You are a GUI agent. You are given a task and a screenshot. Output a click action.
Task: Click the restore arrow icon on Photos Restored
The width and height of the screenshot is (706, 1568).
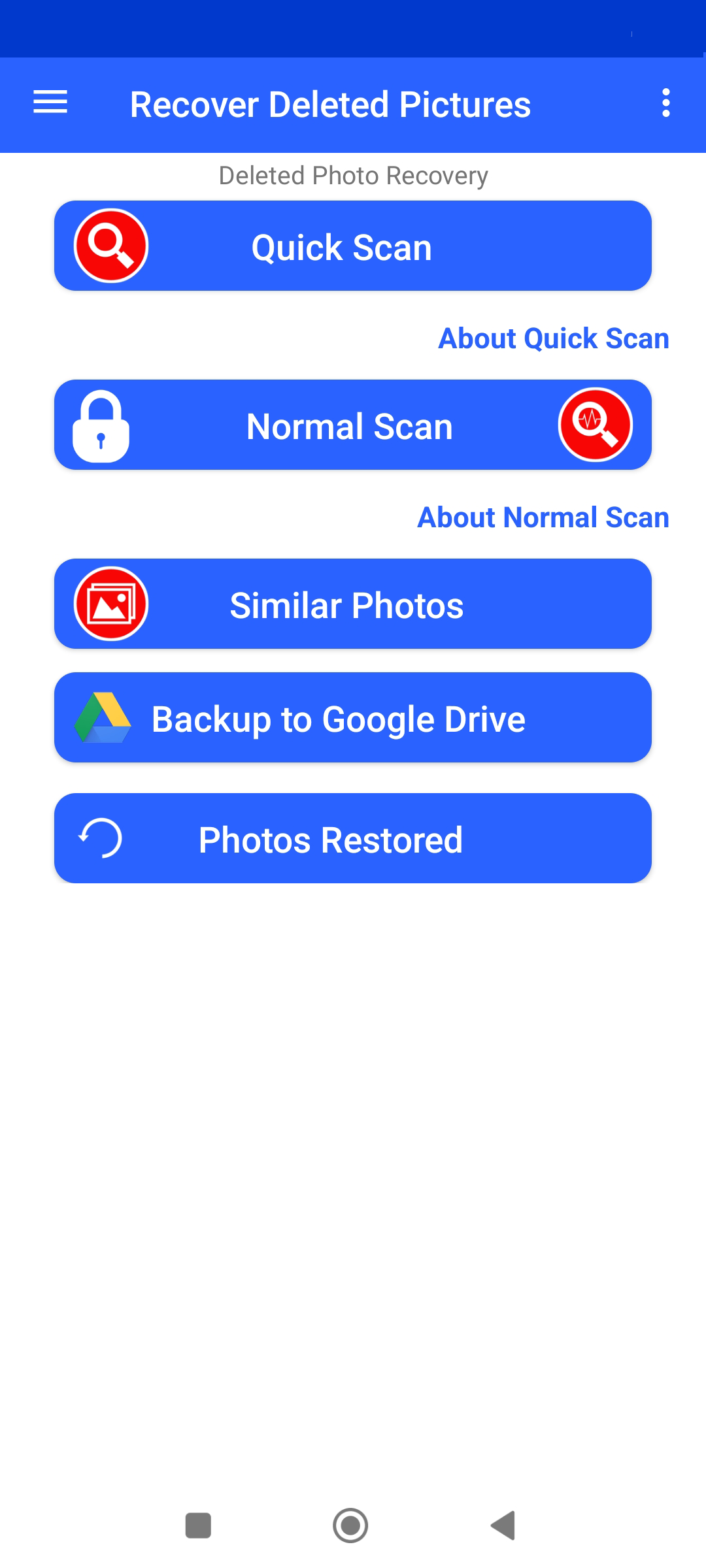click(101, 838)
